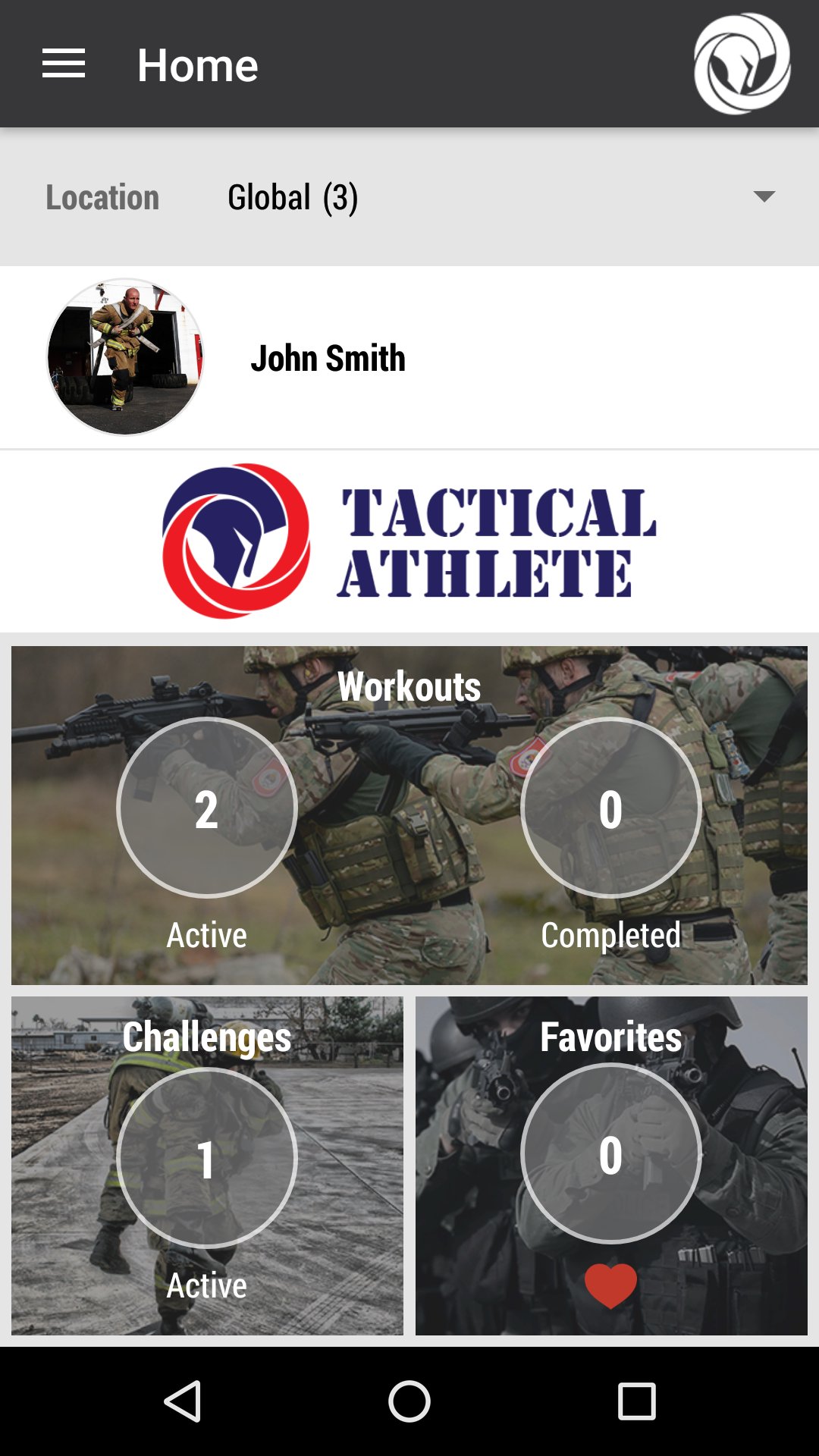Image resolution: width=819 pixels, height=1456 pixels.
Task: Select the Active workouts counter showing 2
Action: [206, 809]
